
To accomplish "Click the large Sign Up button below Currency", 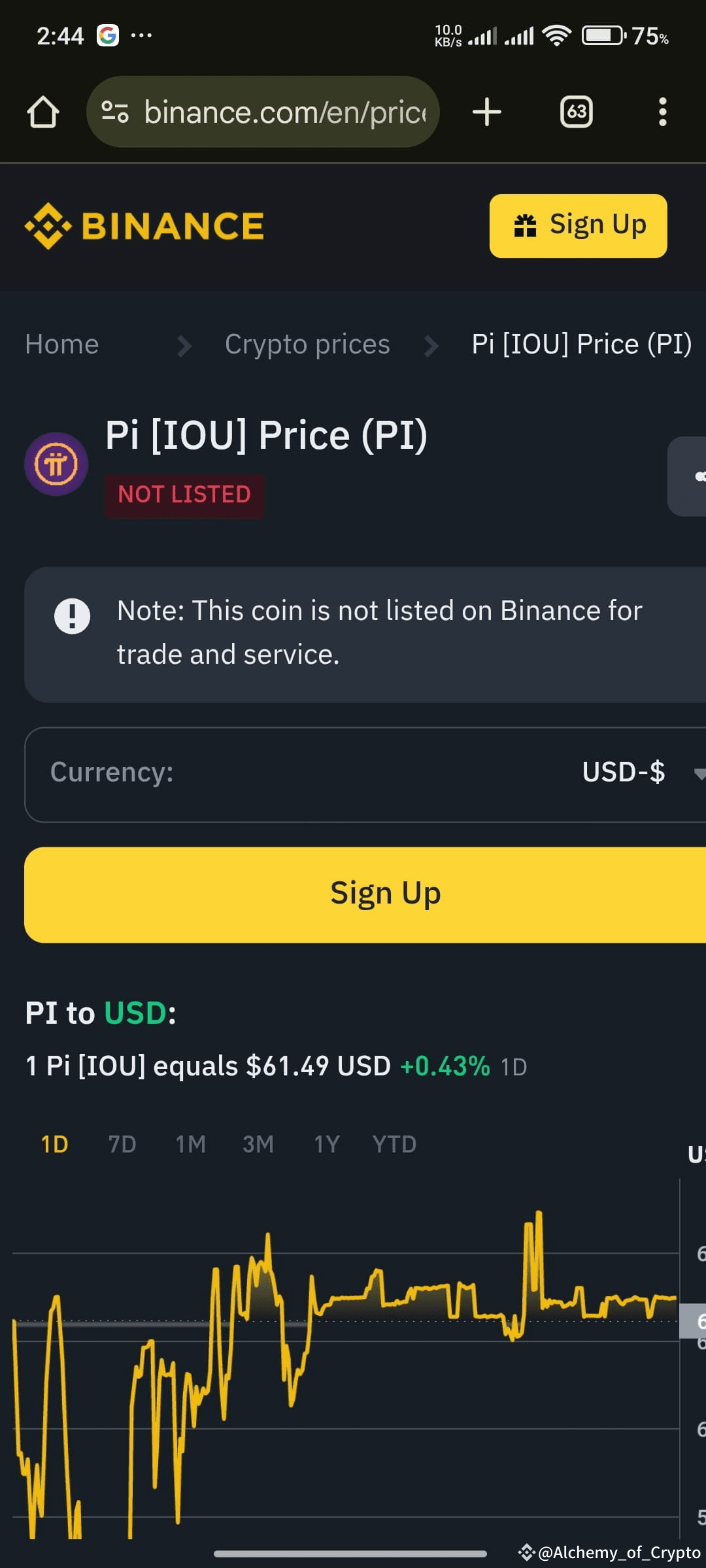I will (386, 893).
